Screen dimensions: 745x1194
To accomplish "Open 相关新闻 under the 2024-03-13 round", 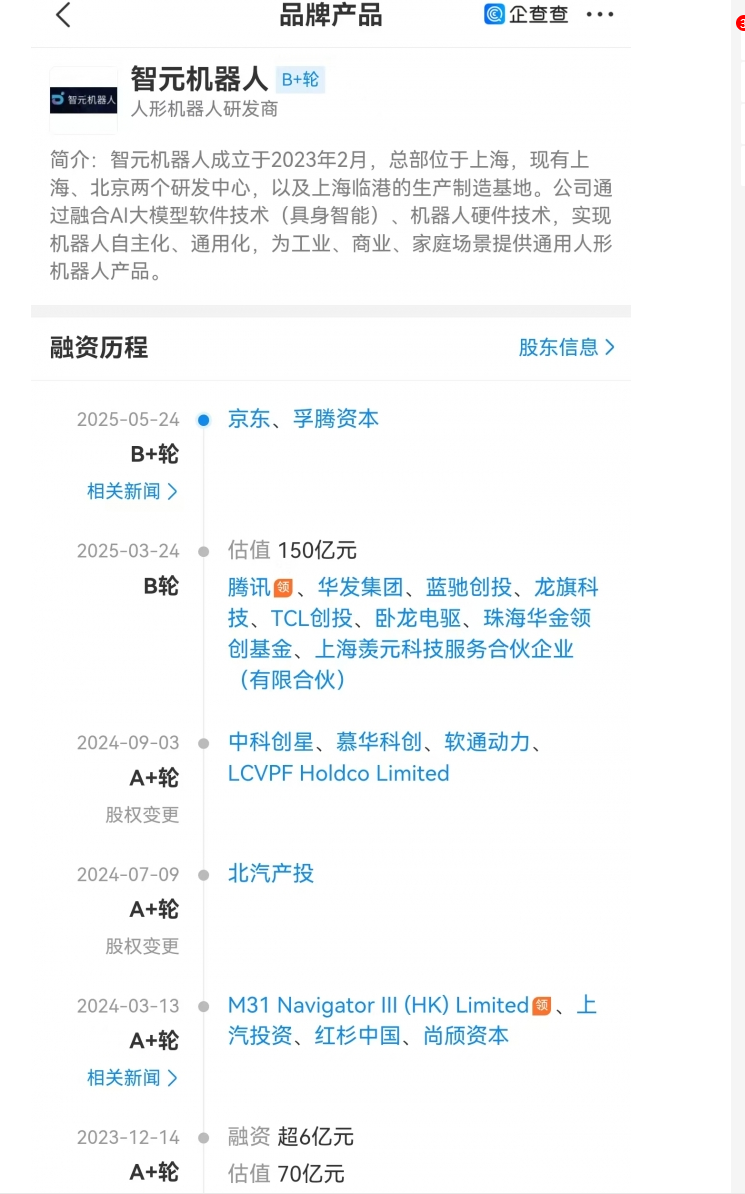I will 132,1077.
